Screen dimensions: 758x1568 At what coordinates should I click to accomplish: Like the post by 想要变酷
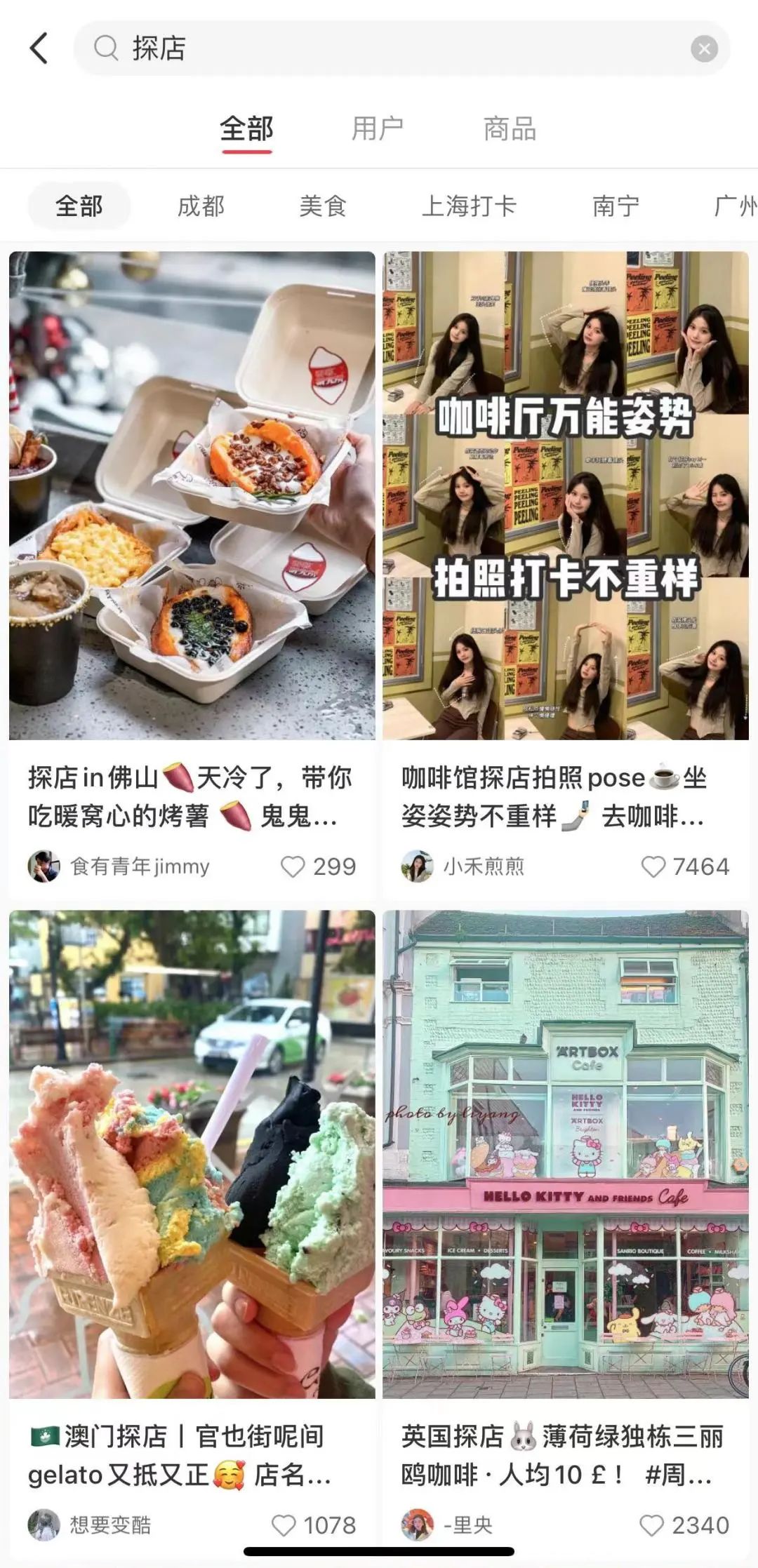tap(284, 1525)
